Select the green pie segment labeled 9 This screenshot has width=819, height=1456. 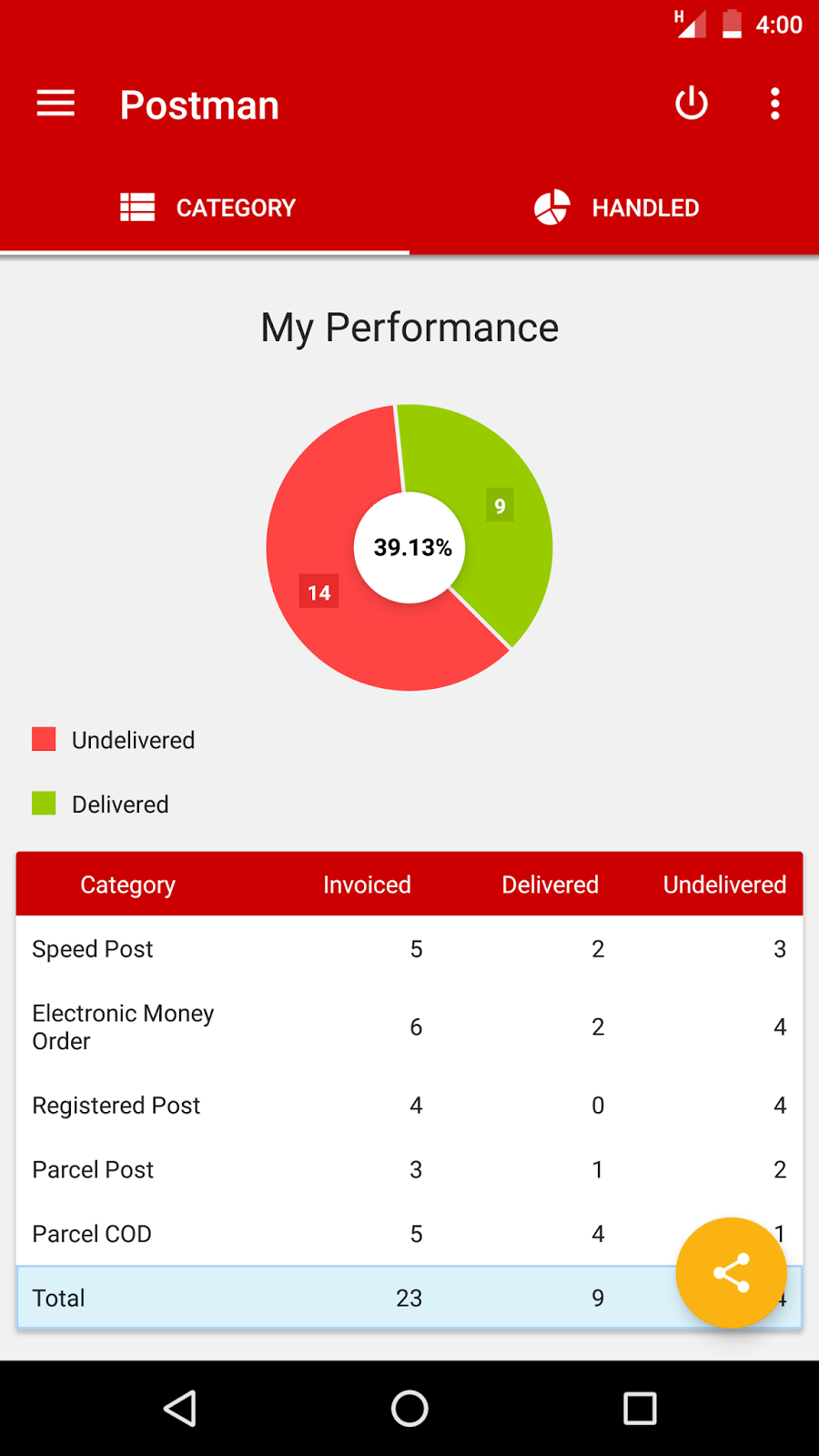coord(499,505)
